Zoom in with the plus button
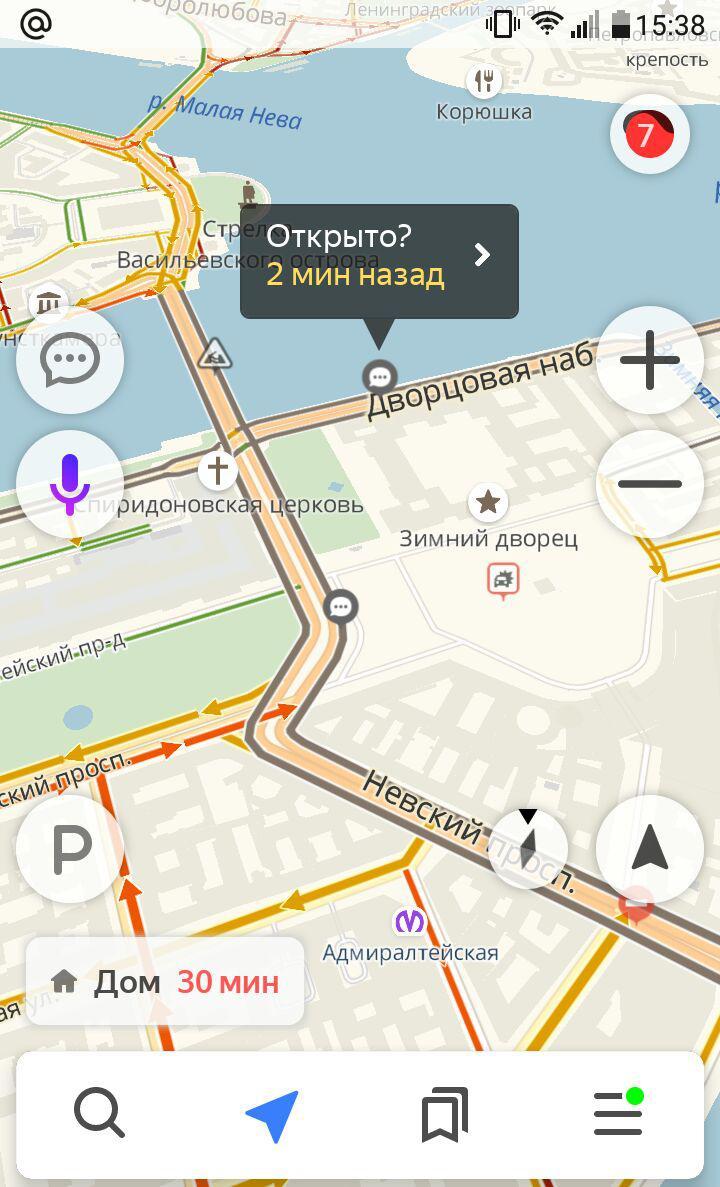 click(650, 360)
